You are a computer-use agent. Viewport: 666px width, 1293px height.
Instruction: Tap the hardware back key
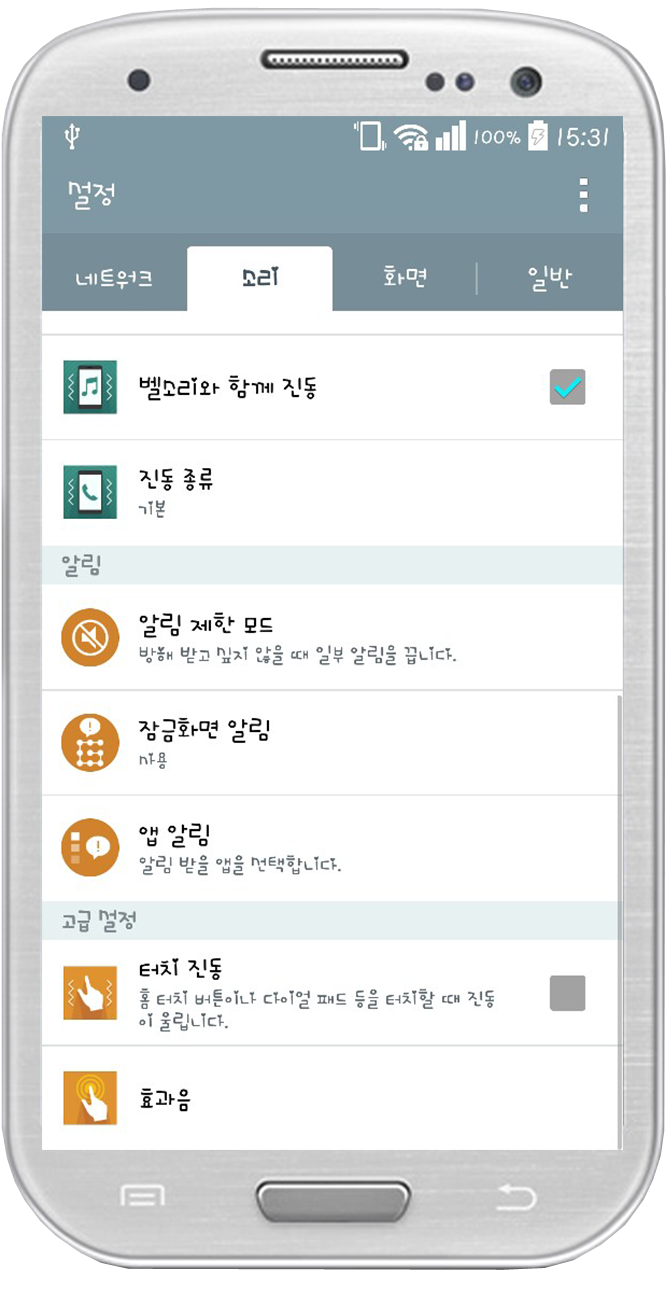[x=516, y=1198]
